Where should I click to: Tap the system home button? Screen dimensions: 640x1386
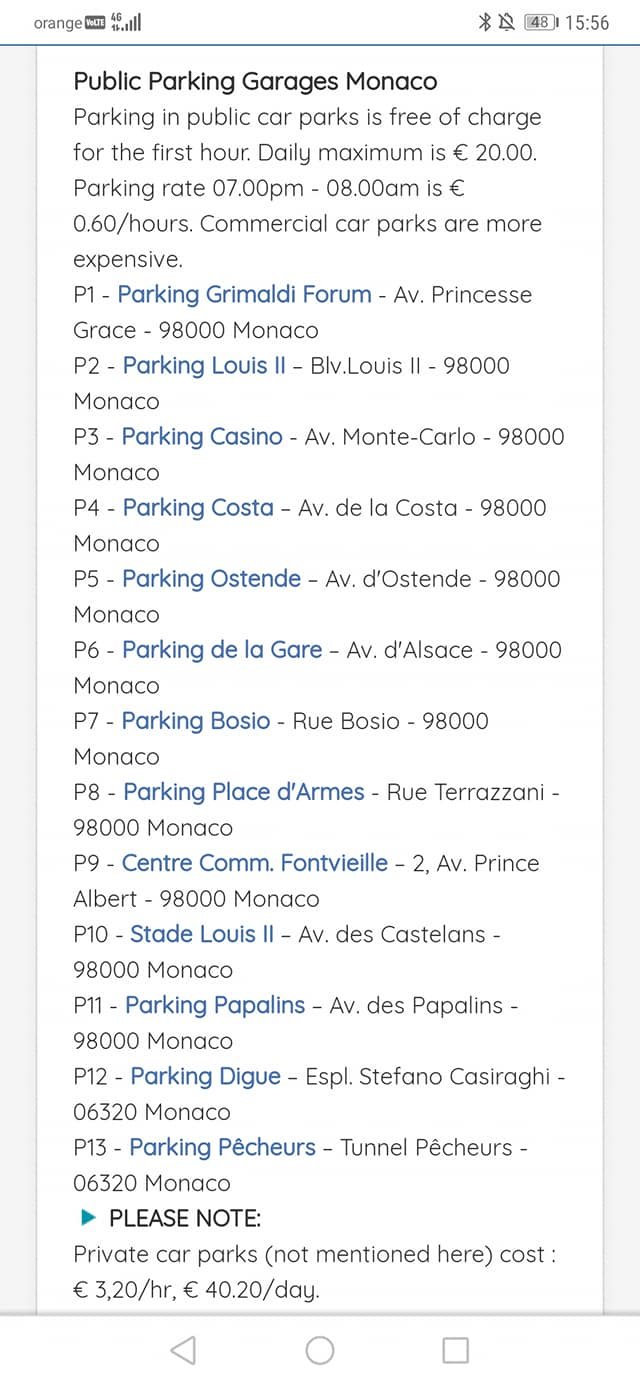point(320,1350)
